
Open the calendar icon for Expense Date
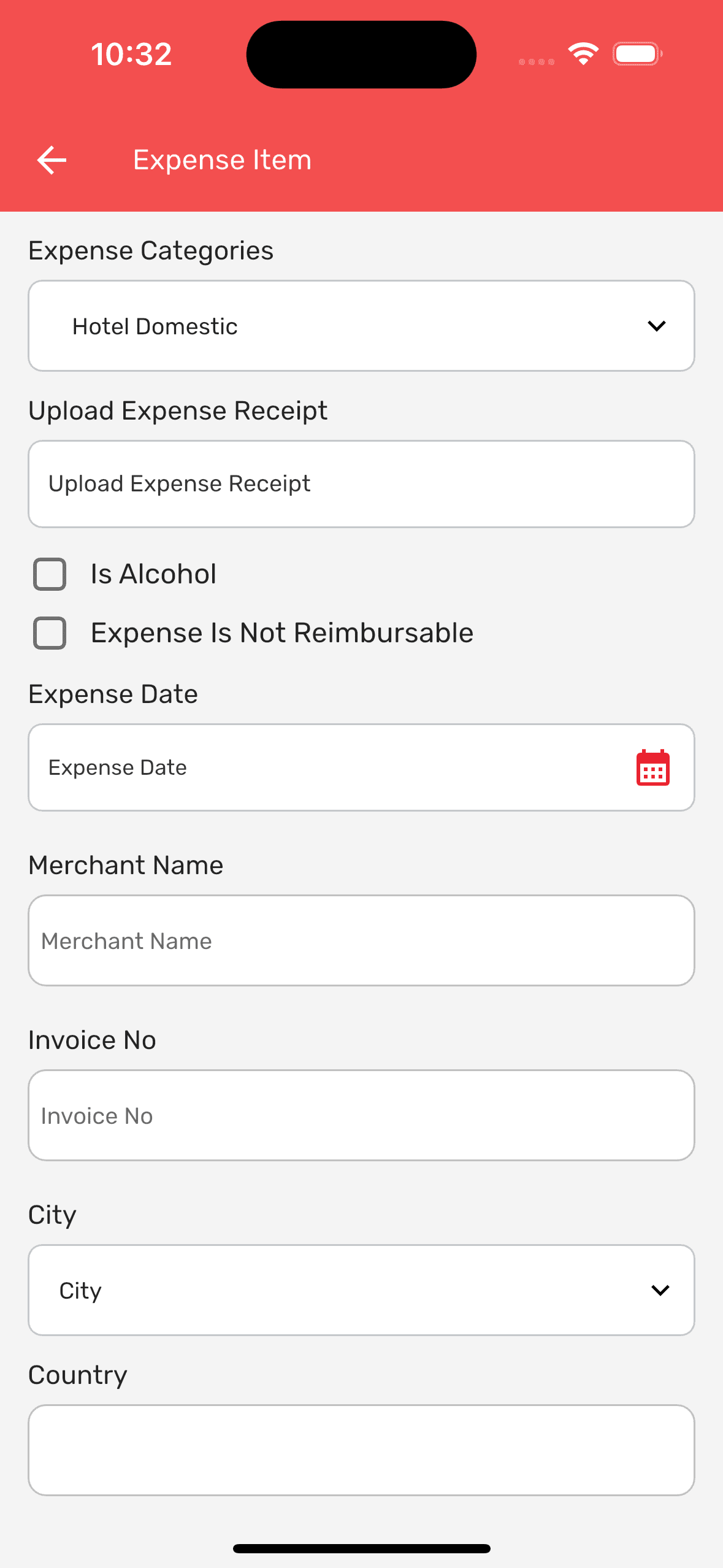tap(653, 767)
